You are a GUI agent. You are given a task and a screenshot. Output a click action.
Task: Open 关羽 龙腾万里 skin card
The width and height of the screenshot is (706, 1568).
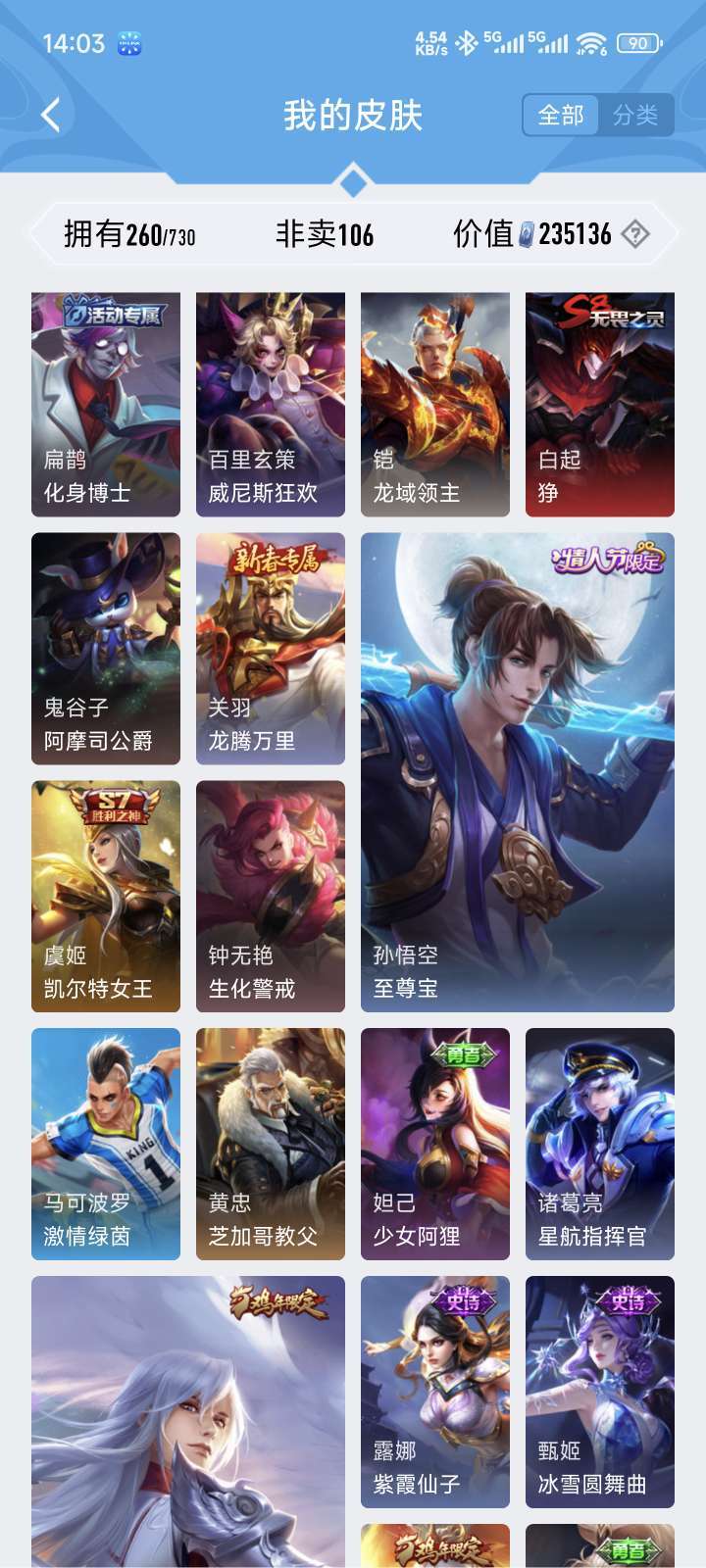point(271,649)
